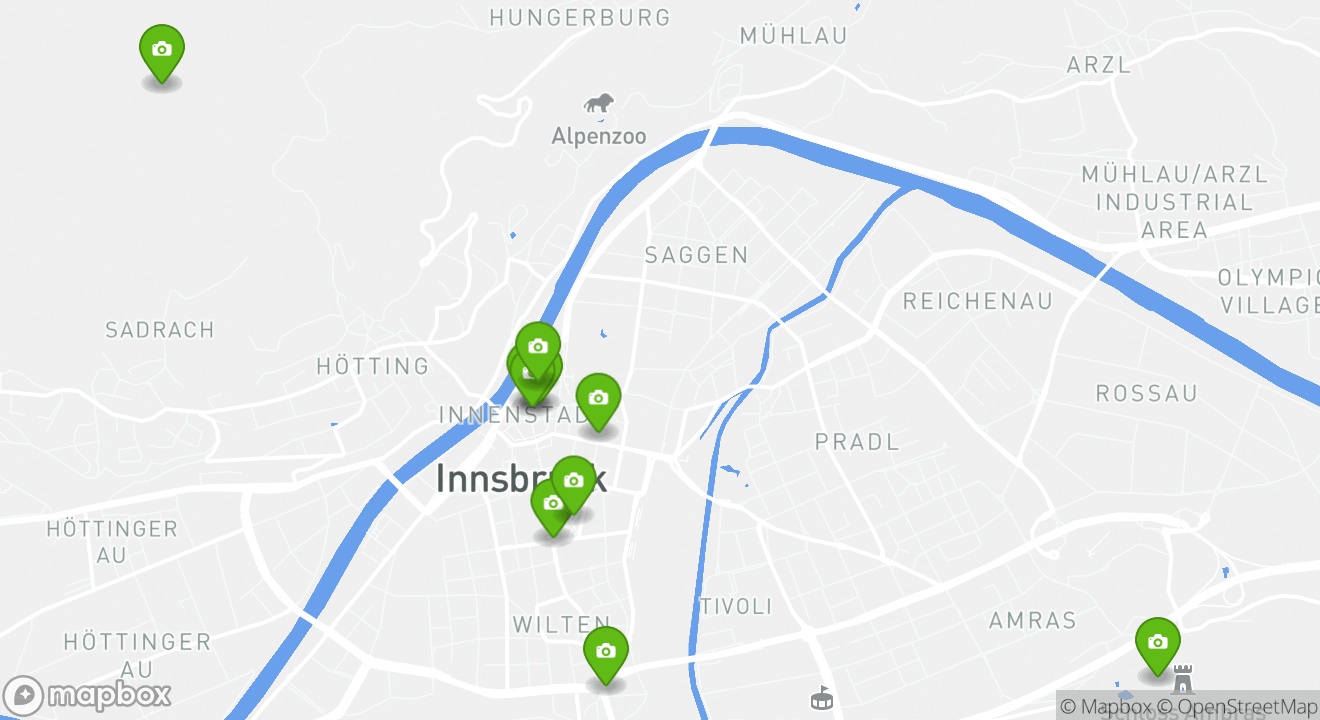
Task: Select the photo pin below the Wilten label
Action: point(605,652)
